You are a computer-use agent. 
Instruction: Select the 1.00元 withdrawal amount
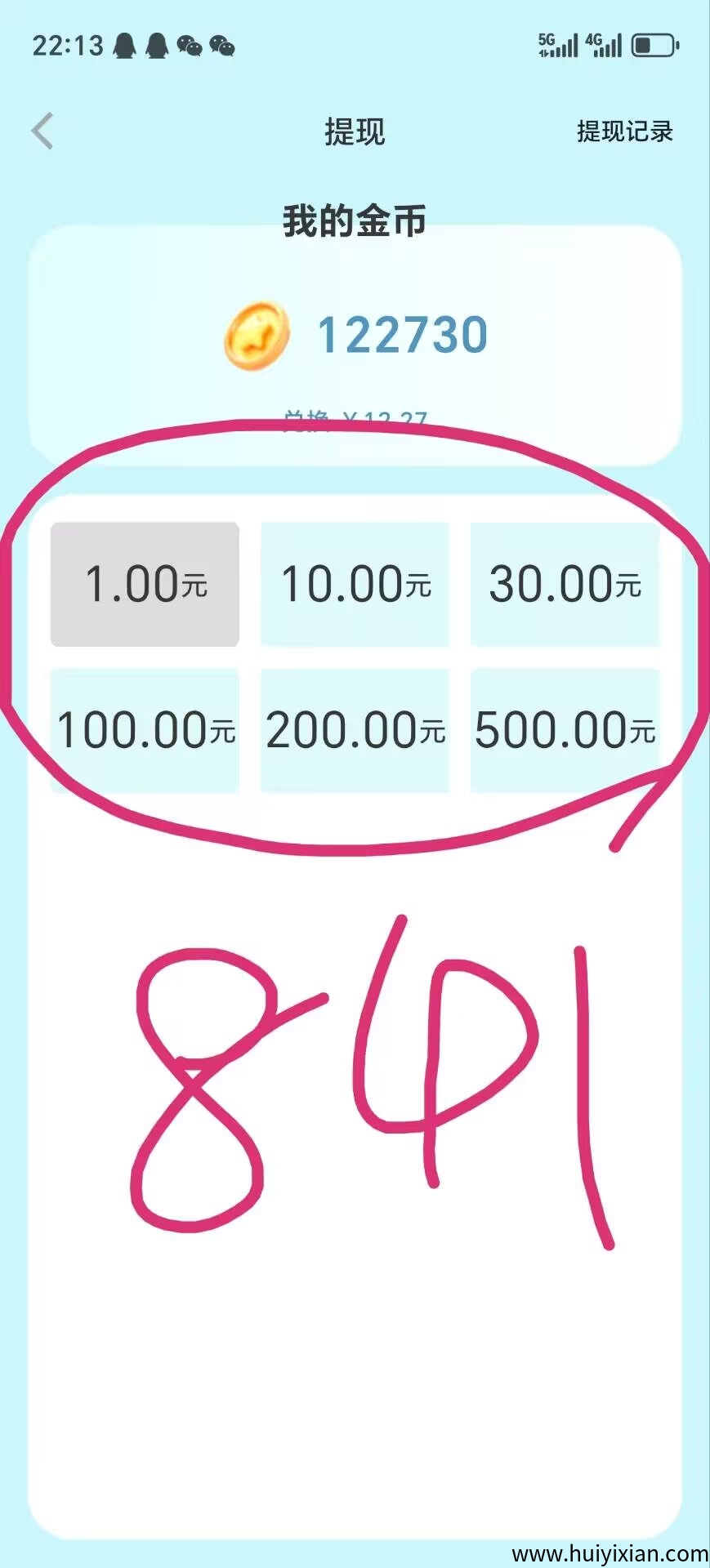tap(145, 585)
